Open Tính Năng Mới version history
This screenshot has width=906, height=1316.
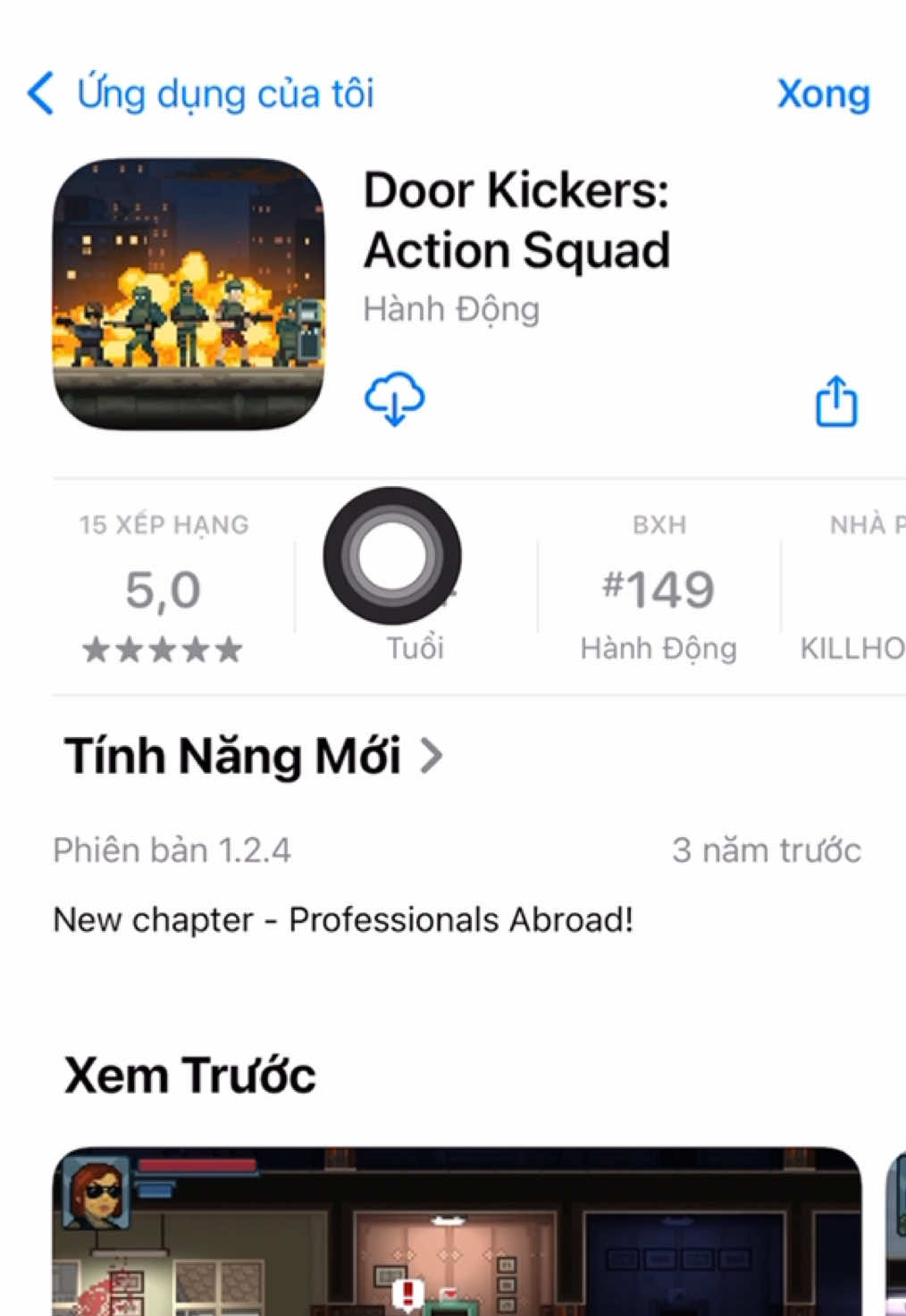(x=253, y=756)
